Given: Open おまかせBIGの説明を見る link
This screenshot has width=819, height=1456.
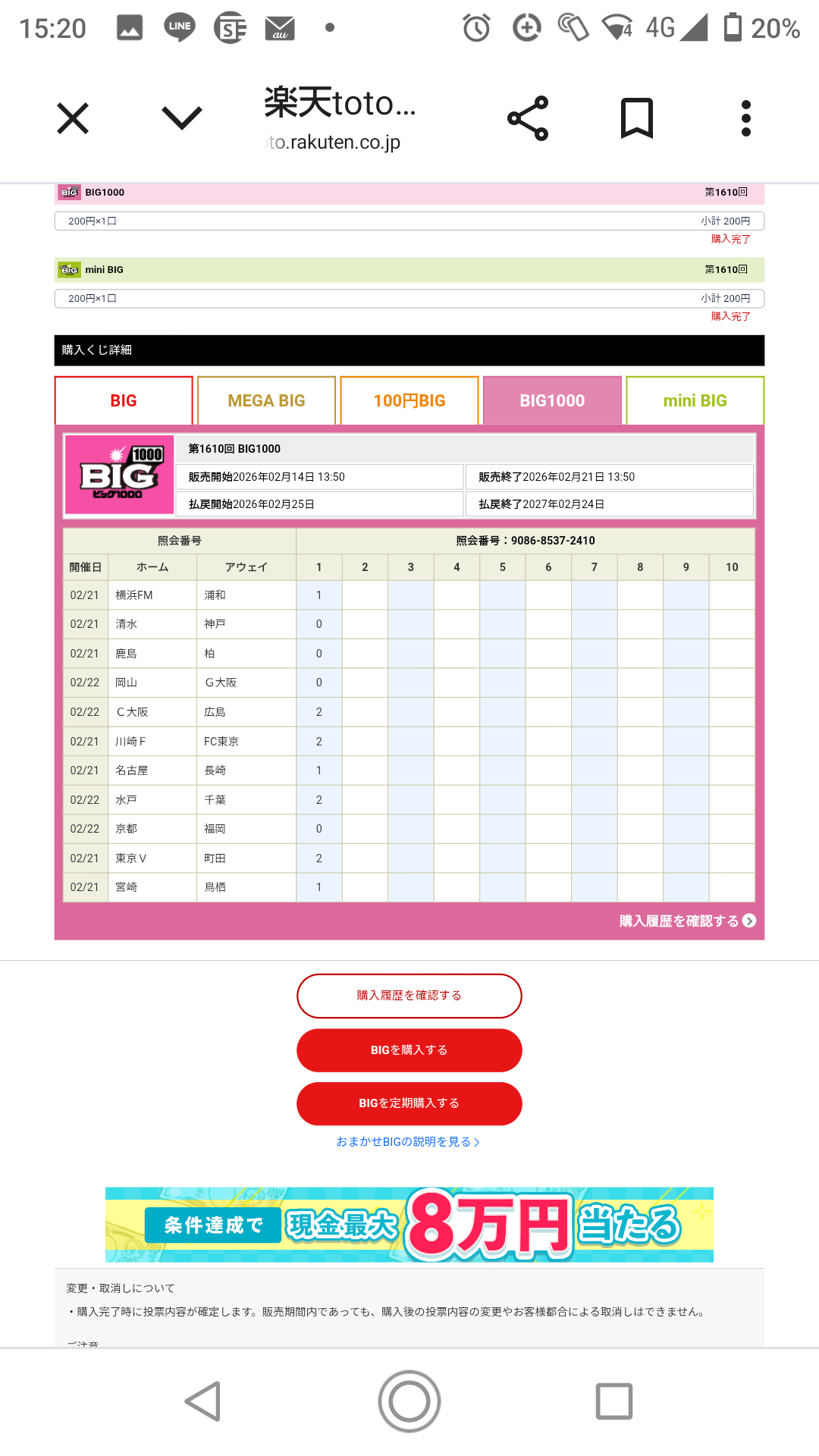Looking at the screenshot, I should (x=408, y=1142).
